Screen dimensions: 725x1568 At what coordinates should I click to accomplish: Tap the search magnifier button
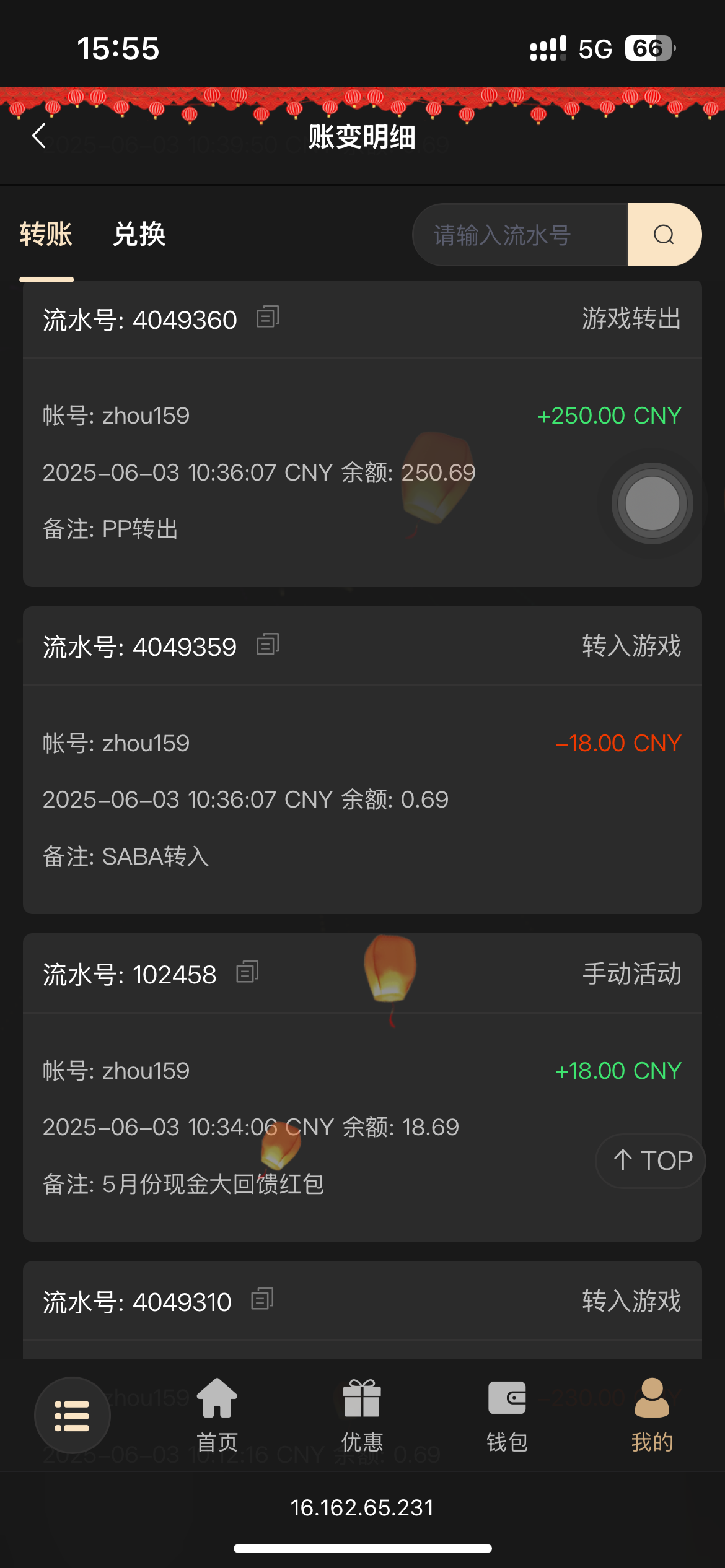tap(664, 235)
